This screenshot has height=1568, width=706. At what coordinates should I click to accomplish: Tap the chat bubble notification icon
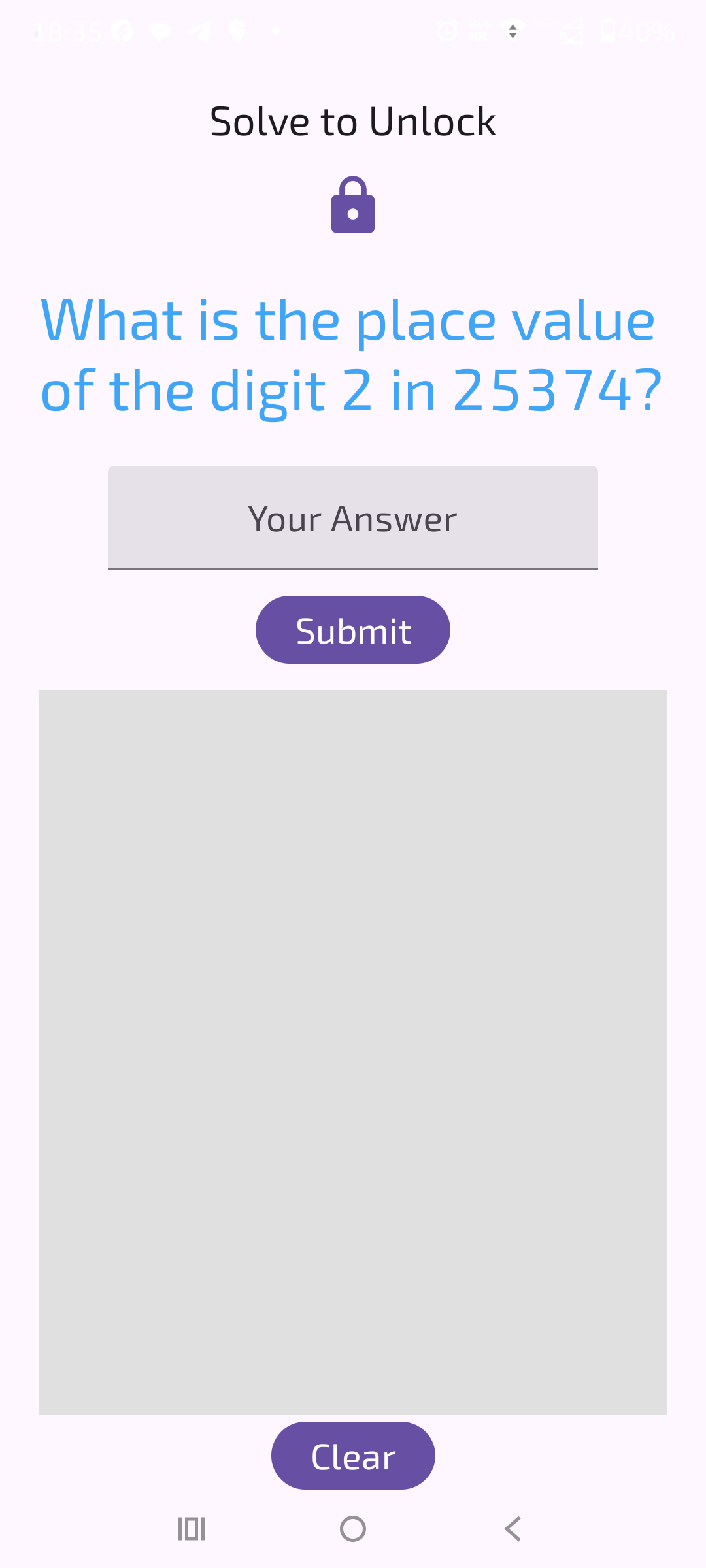coord(160,31)
